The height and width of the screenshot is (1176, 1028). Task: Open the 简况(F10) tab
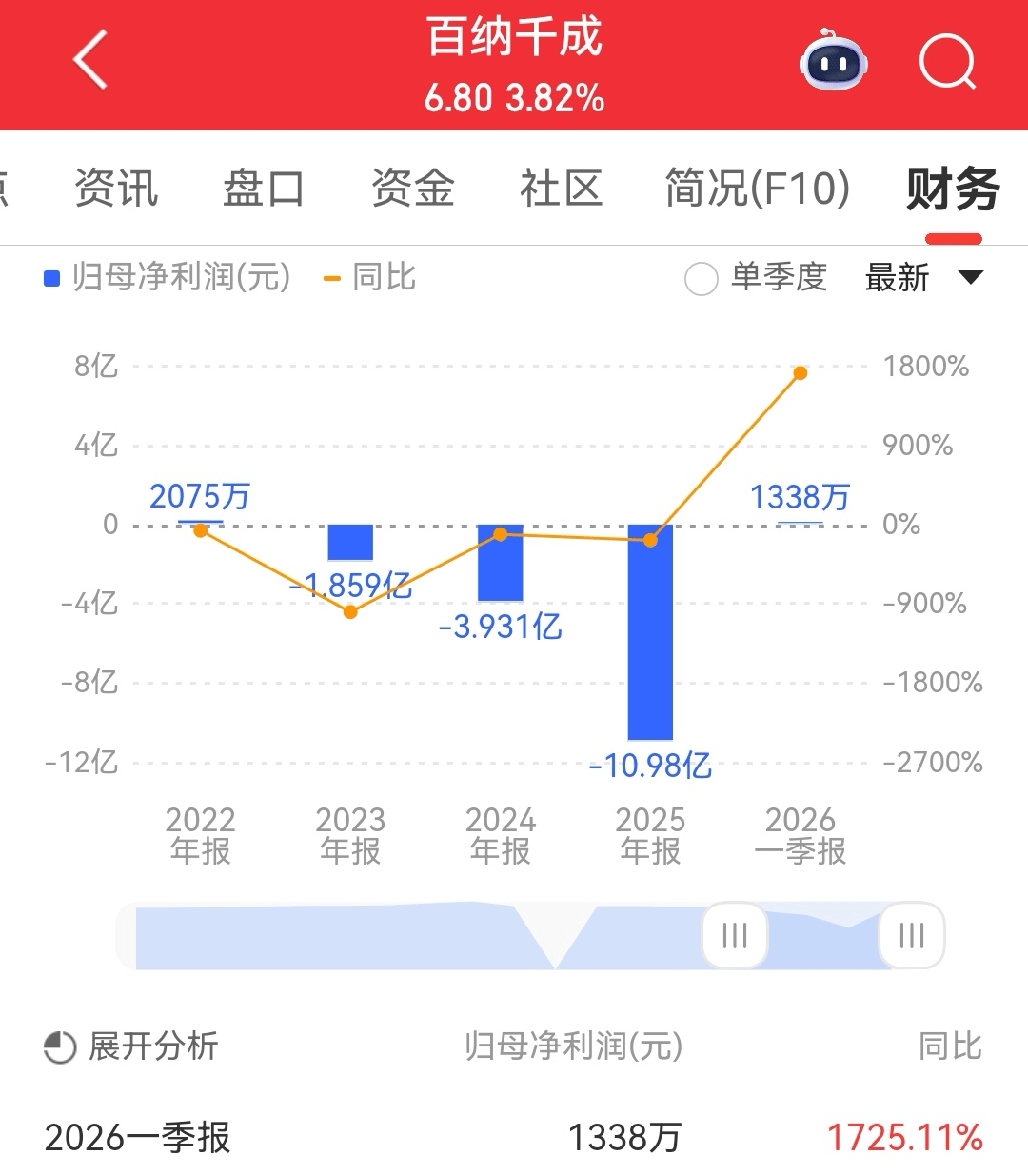pos(757,188)
